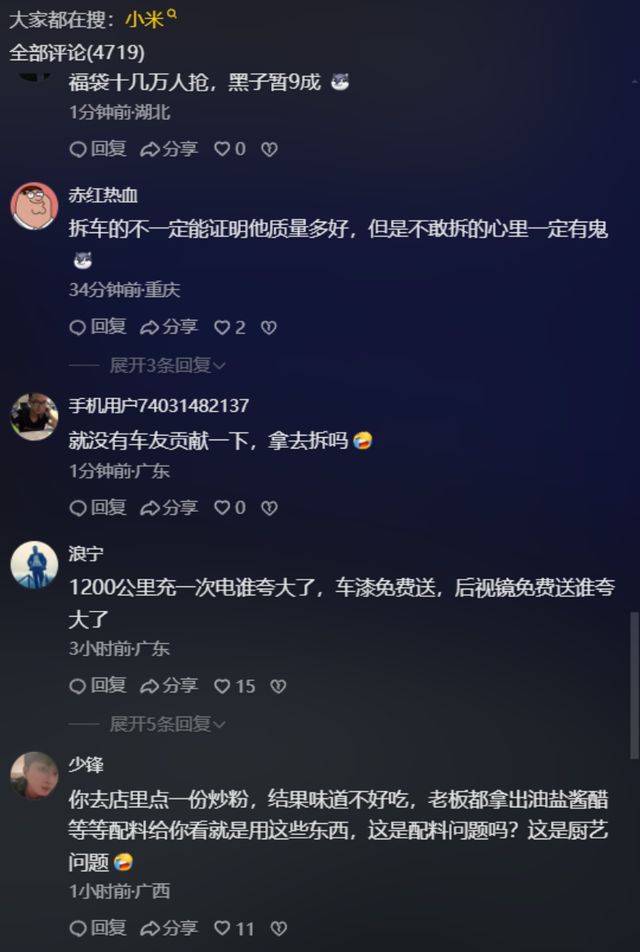Screen dimensions: 640x952
Task: Open 少锋's profile avatar
Action: [x=34, y=776]
